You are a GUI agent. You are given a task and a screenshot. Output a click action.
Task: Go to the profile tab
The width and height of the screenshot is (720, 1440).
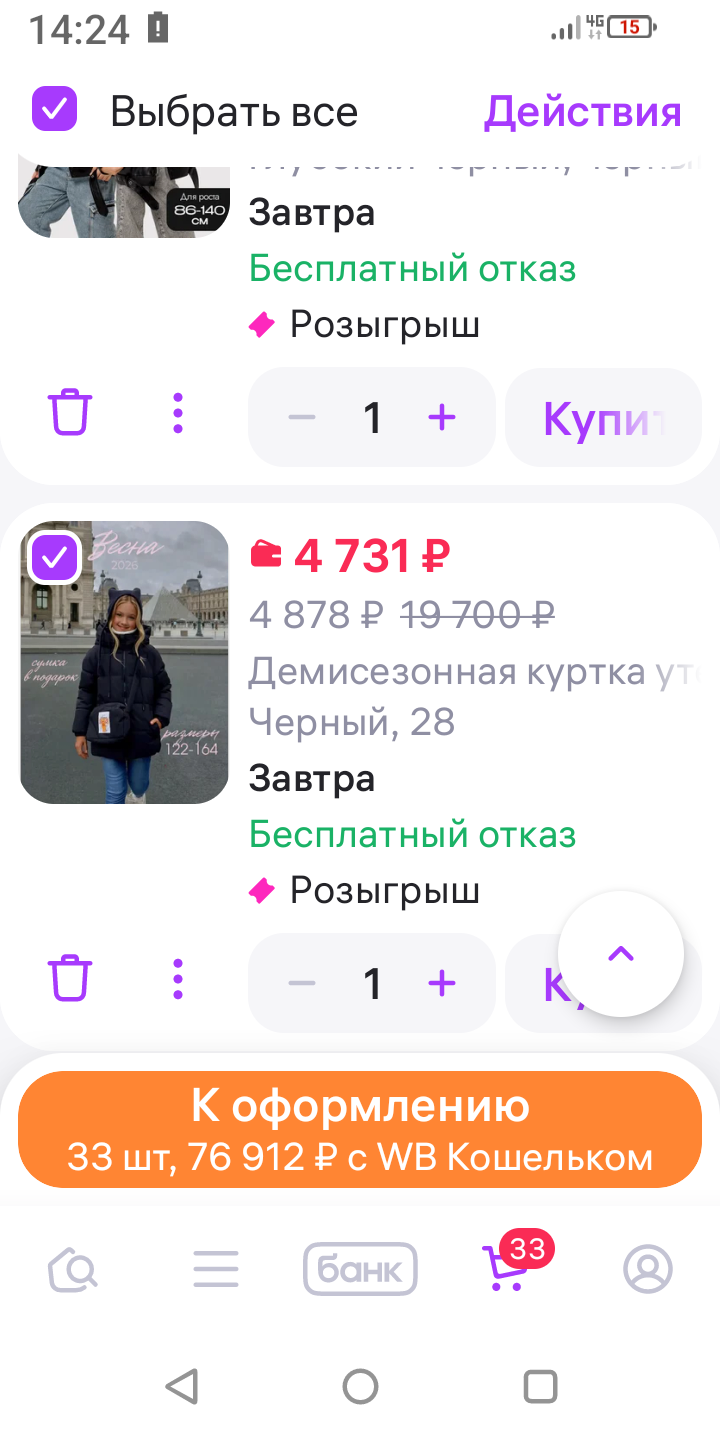[648, 1270]
